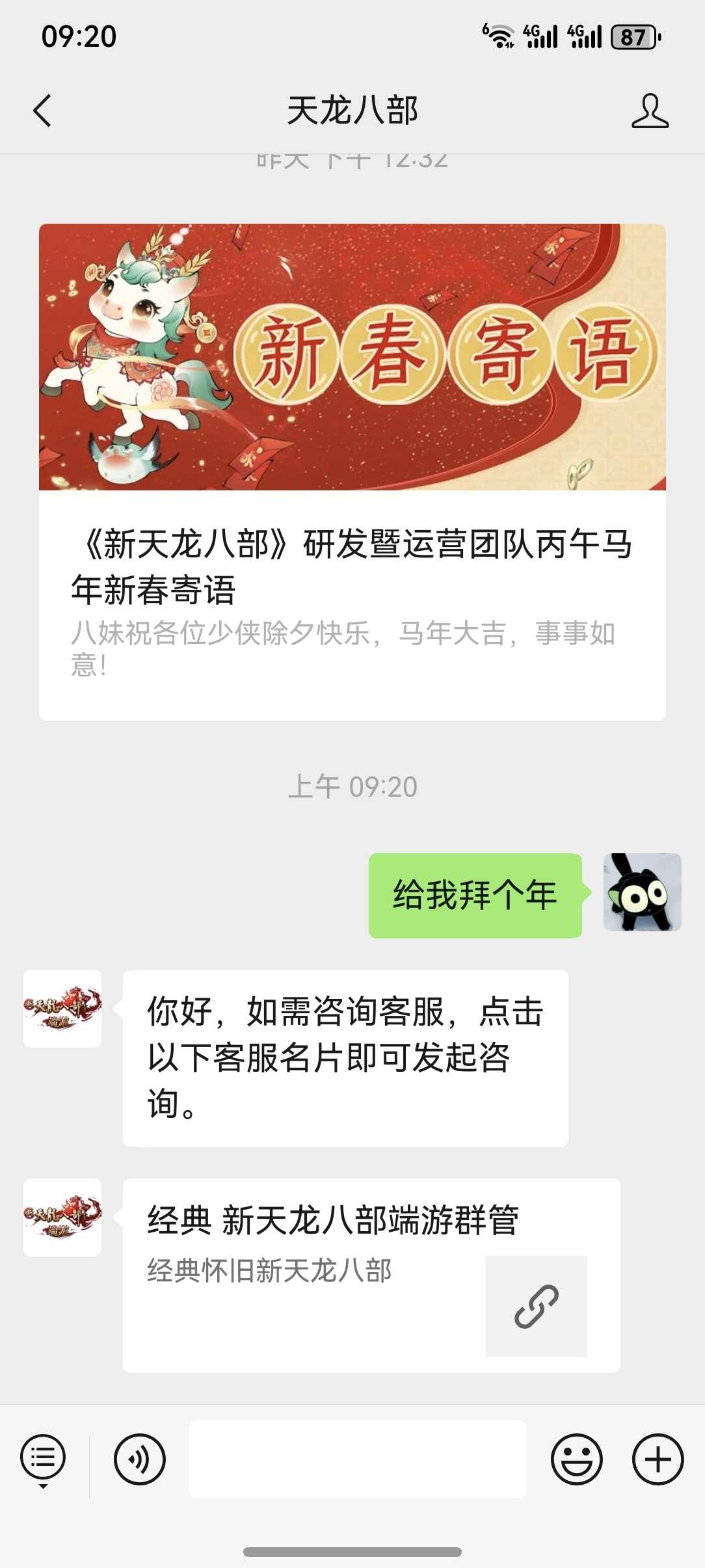Screen dimensions: 705x1568
Task: Focus the message text field
Action: tap(358, 1459)
